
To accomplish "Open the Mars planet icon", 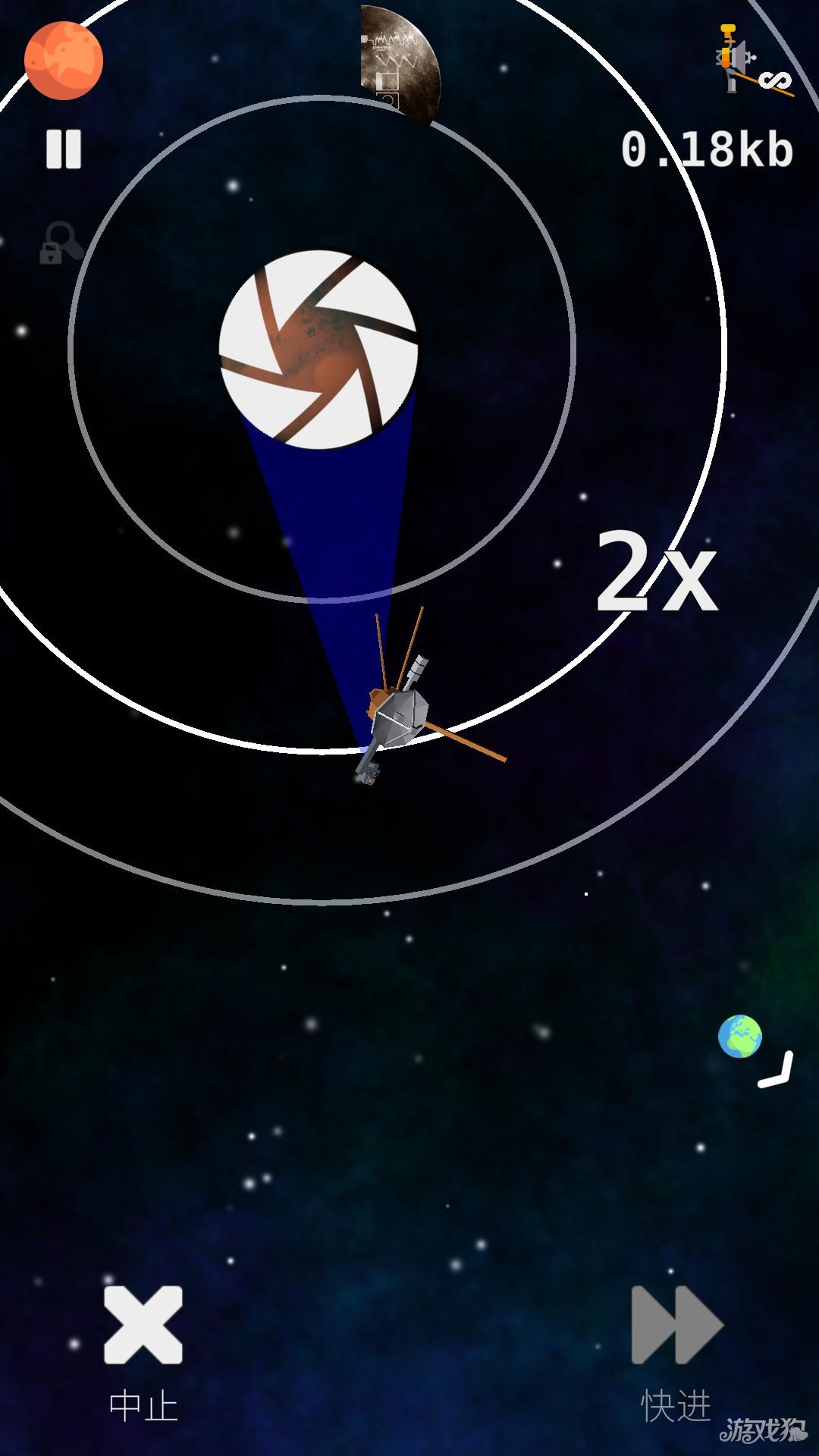I will click(64, 61).
